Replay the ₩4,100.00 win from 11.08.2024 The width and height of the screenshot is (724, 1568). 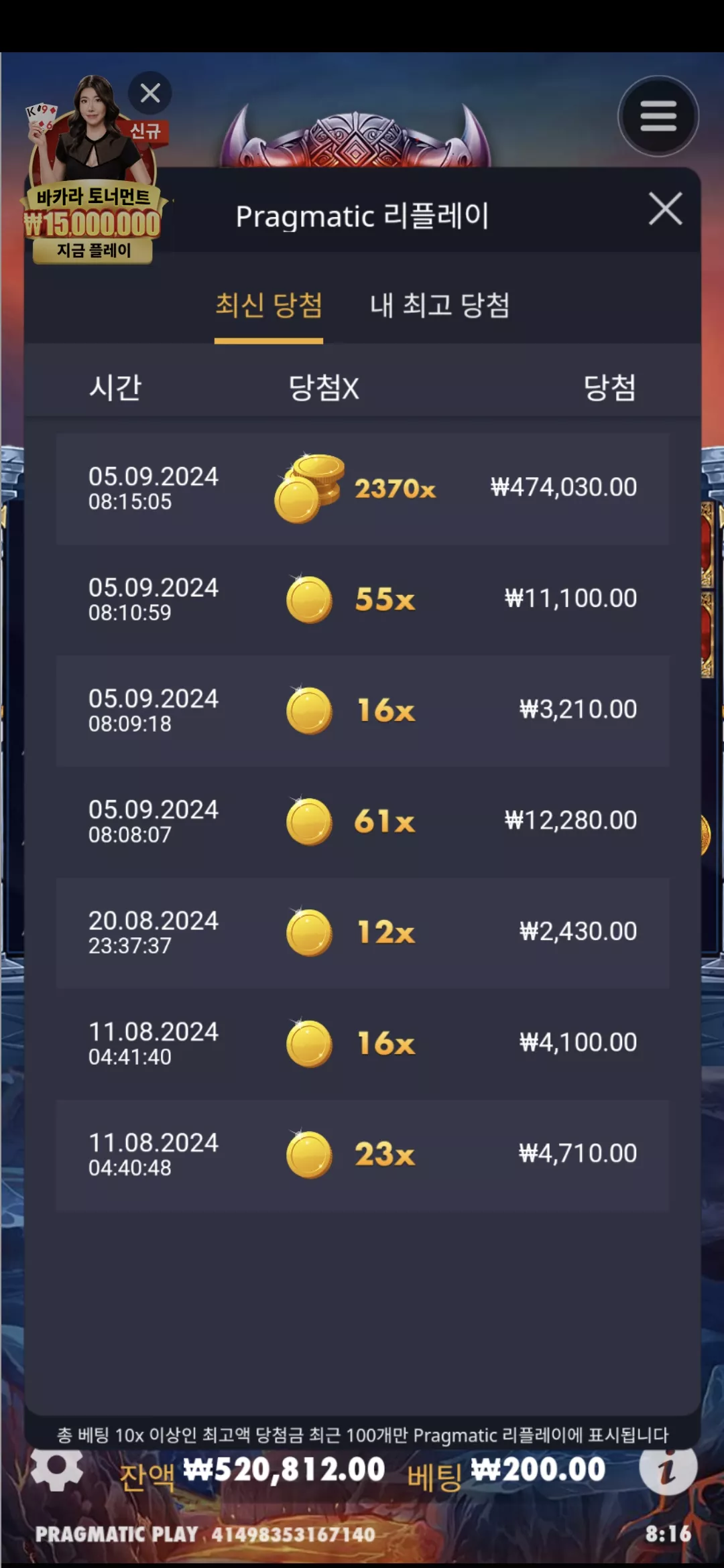(363, 1043)
